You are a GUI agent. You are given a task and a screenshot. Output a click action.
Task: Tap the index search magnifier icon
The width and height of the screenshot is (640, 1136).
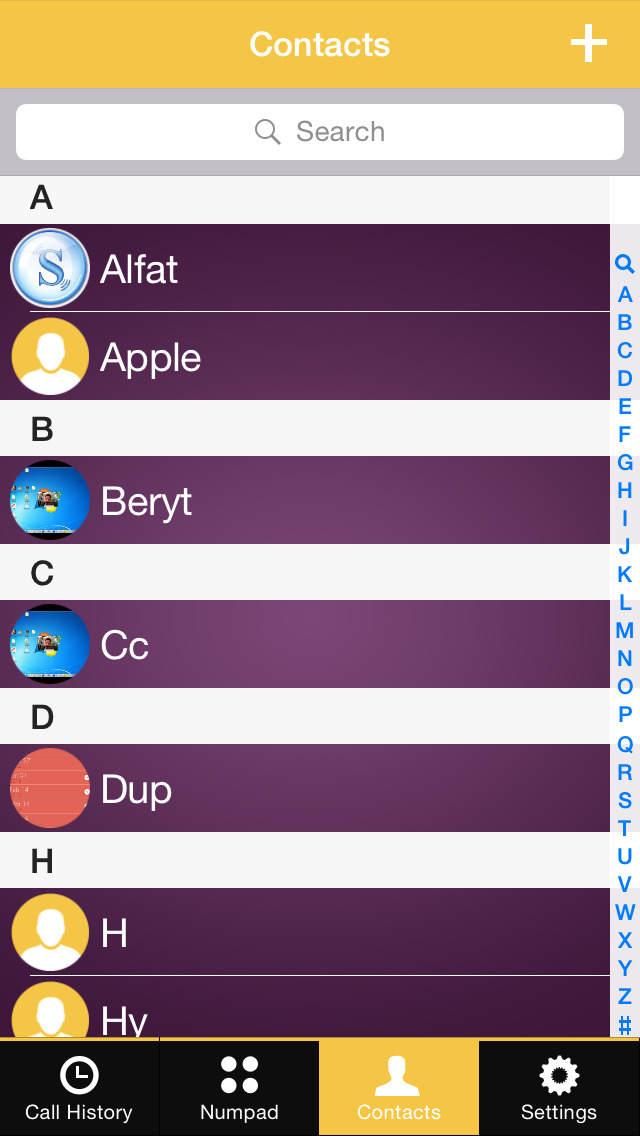click(x=625, y=264)
